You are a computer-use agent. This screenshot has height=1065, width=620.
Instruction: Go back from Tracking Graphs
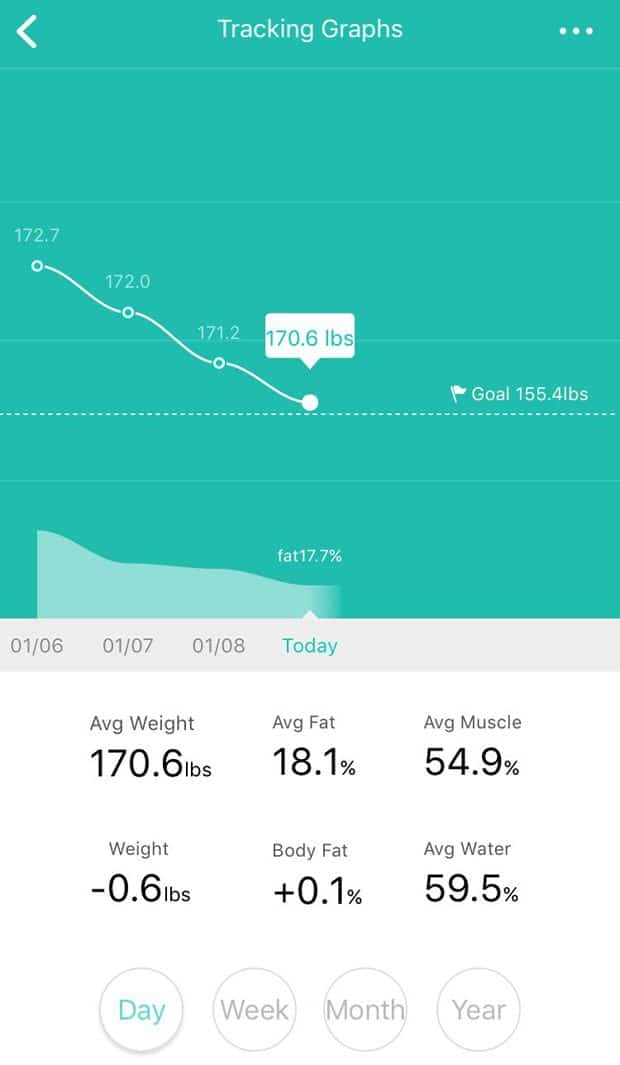[28, 31]
